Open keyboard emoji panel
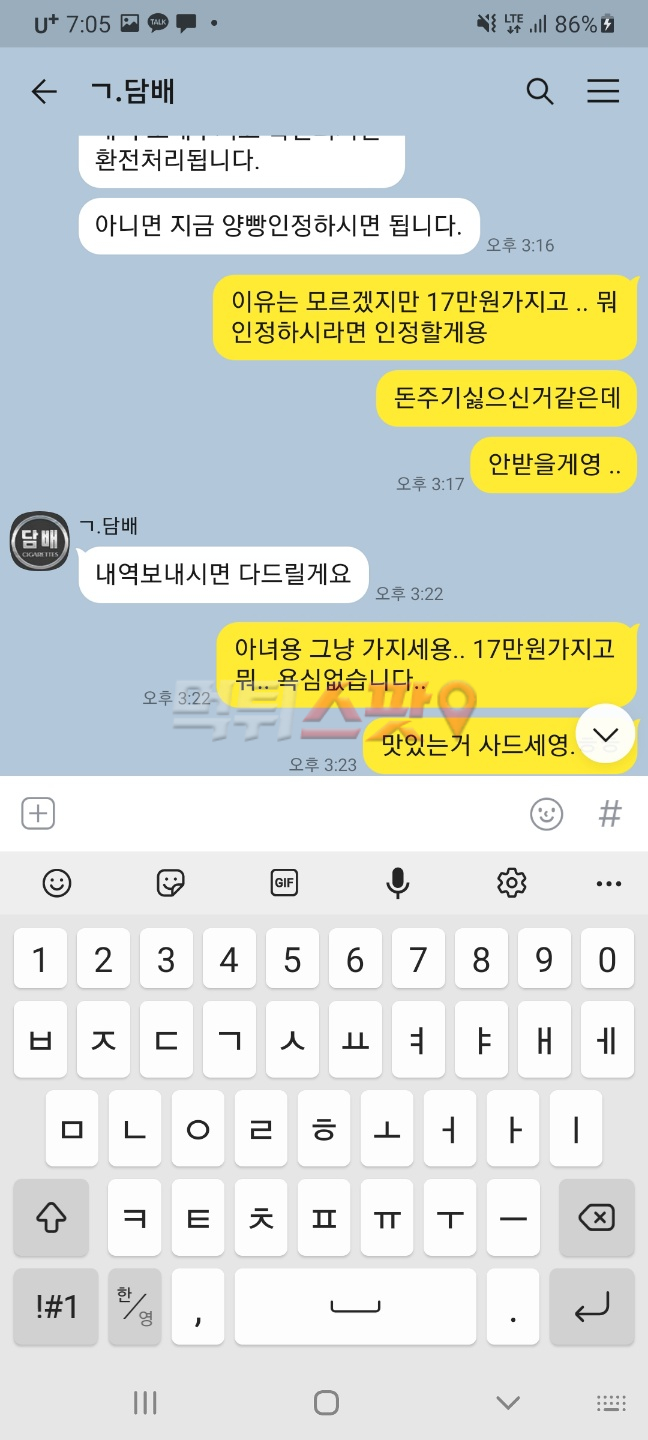The width and height of the screenshot is (648, 1440). click(x=57, y=883)
